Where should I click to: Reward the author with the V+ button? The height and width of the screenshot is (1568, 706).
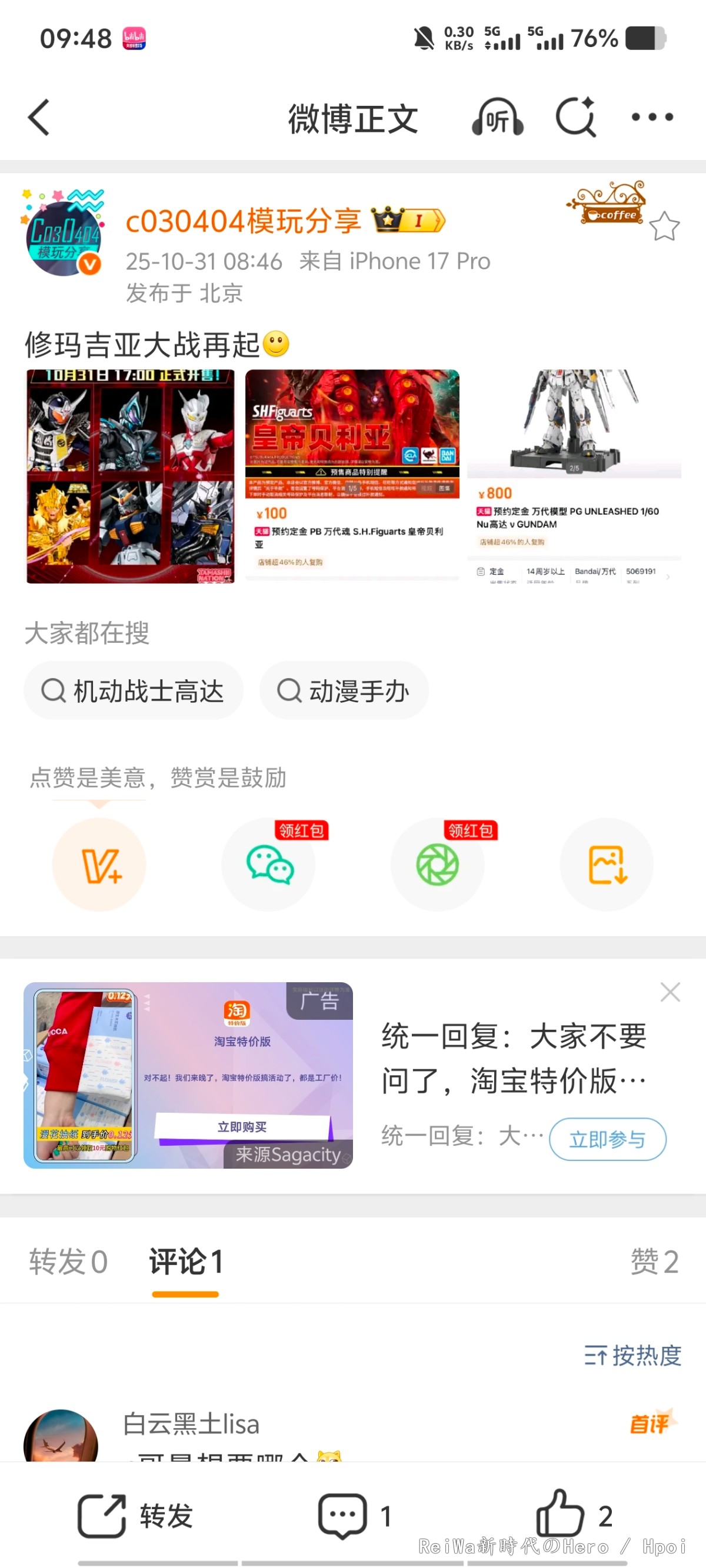click(x=99, y=864)
